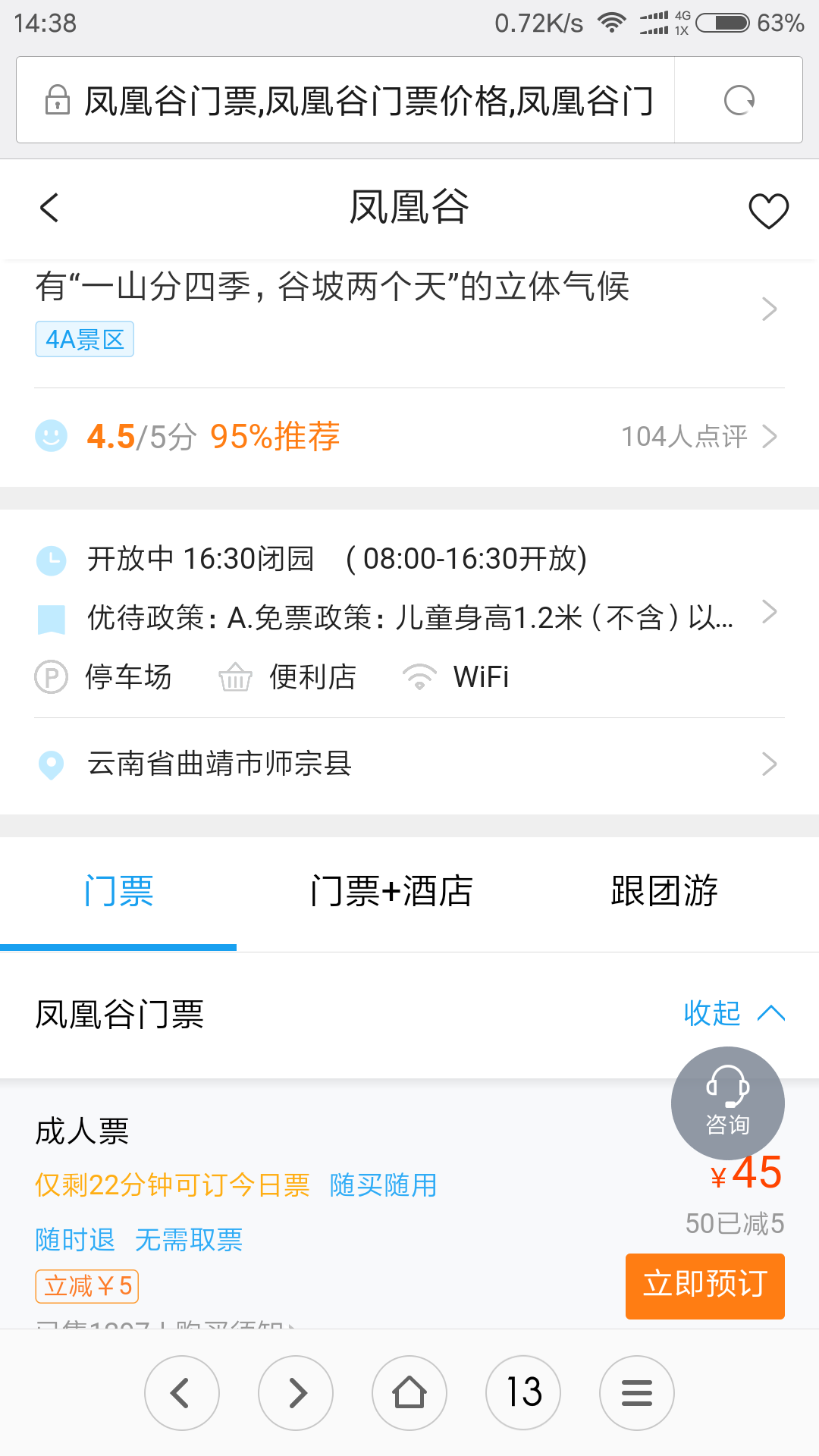View the 104人点评 reviews
The height and width of the screenshot is (1456, 819).
click(698, 436)
